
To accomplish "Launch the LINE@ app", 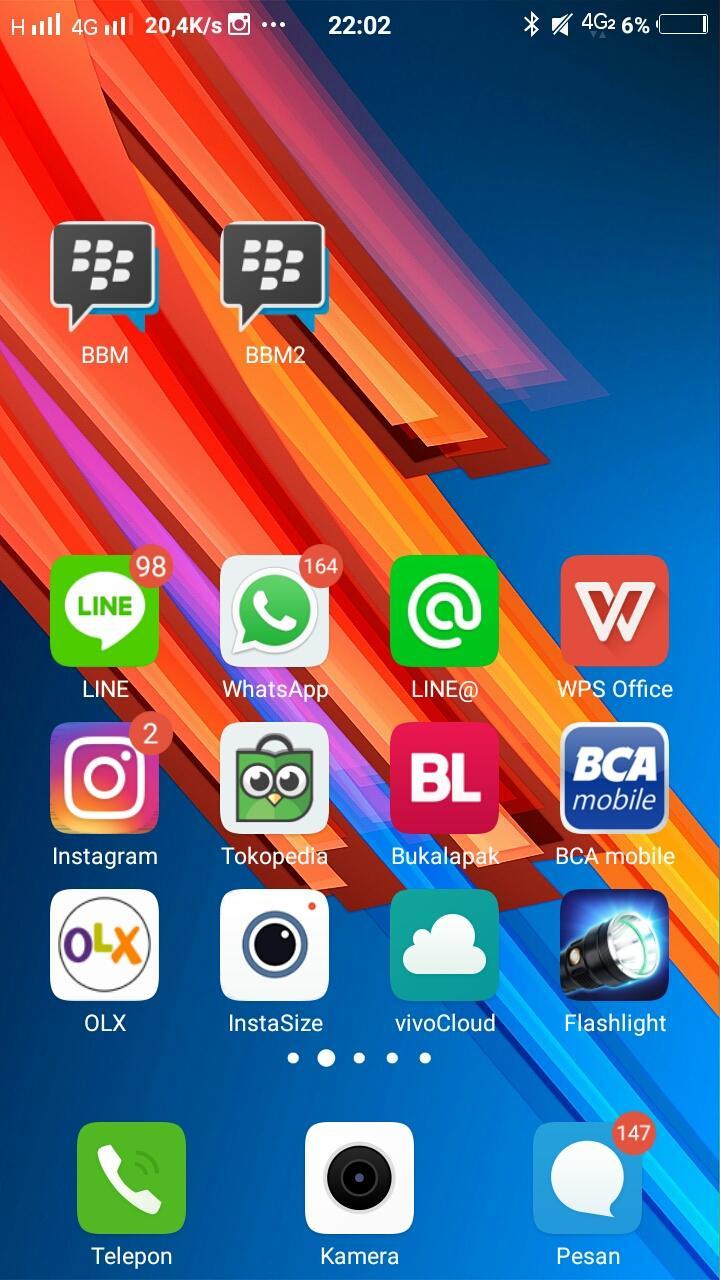I will [444, 611].
